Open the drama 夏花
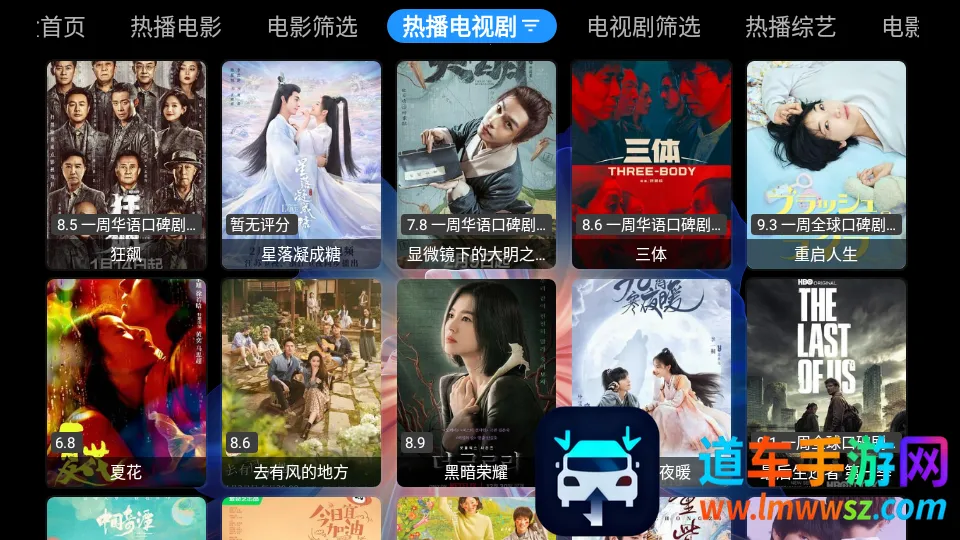The height and width of the screenshot is (540, 960). 126,382
